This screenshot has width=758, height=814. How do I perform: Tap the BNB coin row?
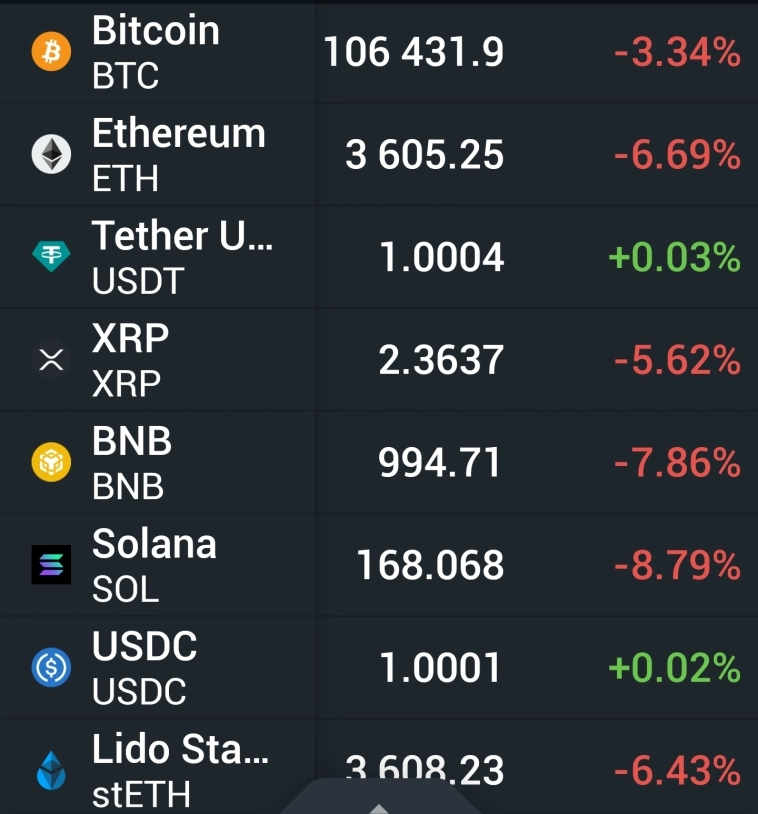pyautogui.click(x=378, y=463)
